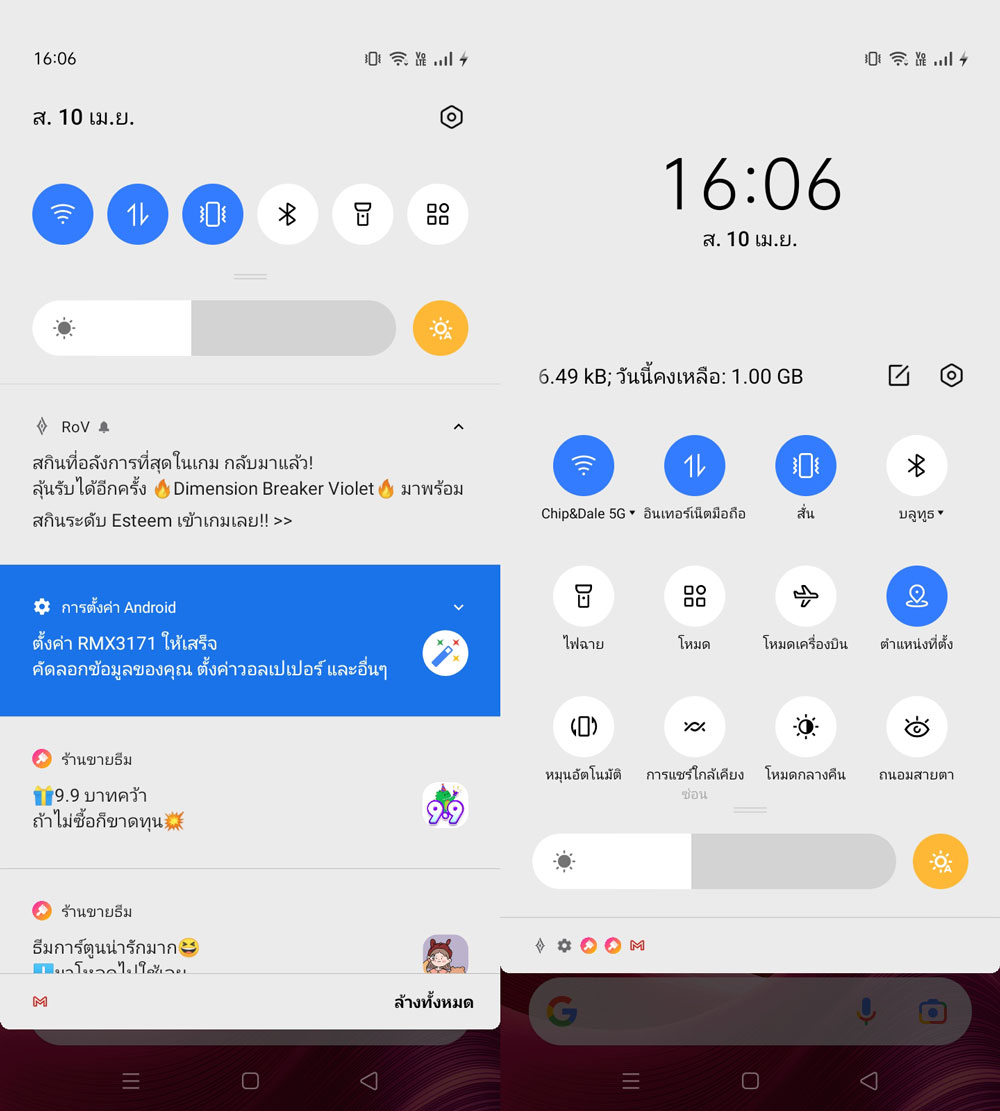The width and height of the screenshot is (1000, 1111).
Task: Disable the ตำแหน่งที่ตั้ง location tile
Action: point(916,596)
